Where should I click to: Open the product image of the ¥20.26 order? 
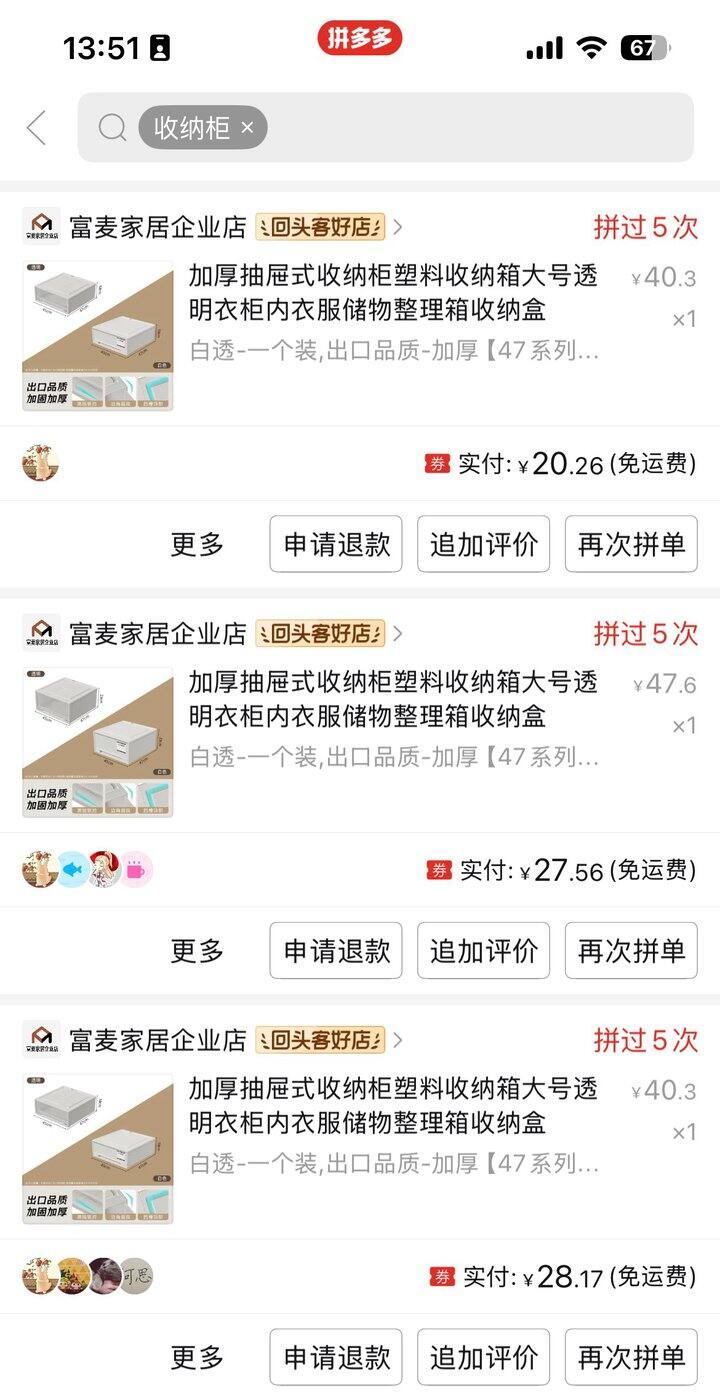(x=98, y=336)
